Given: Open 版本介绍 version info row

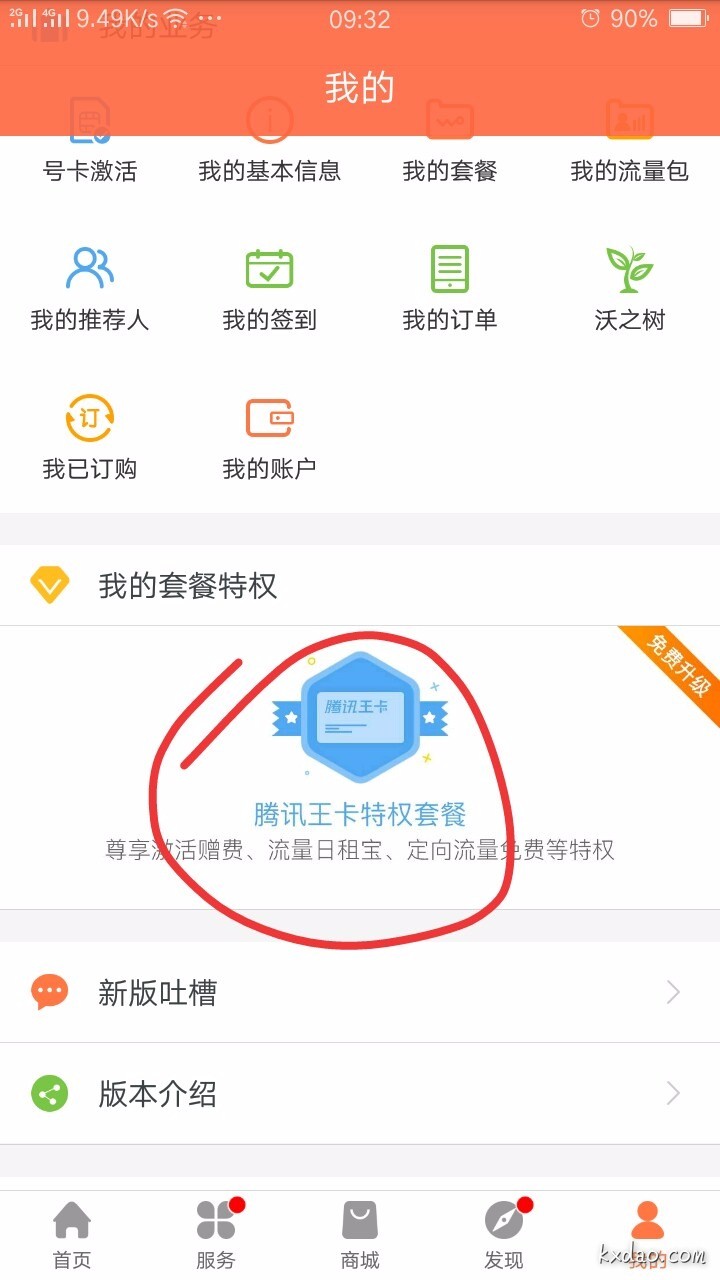Looking at the screenshot, I should (x=360, y=1093).
